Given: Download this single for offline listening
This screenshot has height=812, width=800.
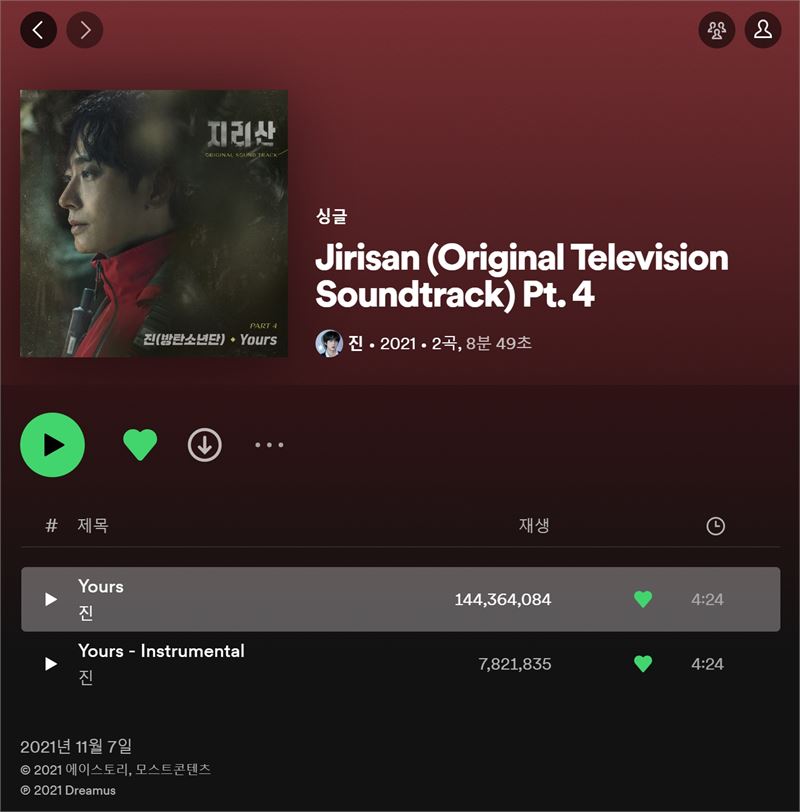Looking at the screenshot, I should click(x=205, y=445).
